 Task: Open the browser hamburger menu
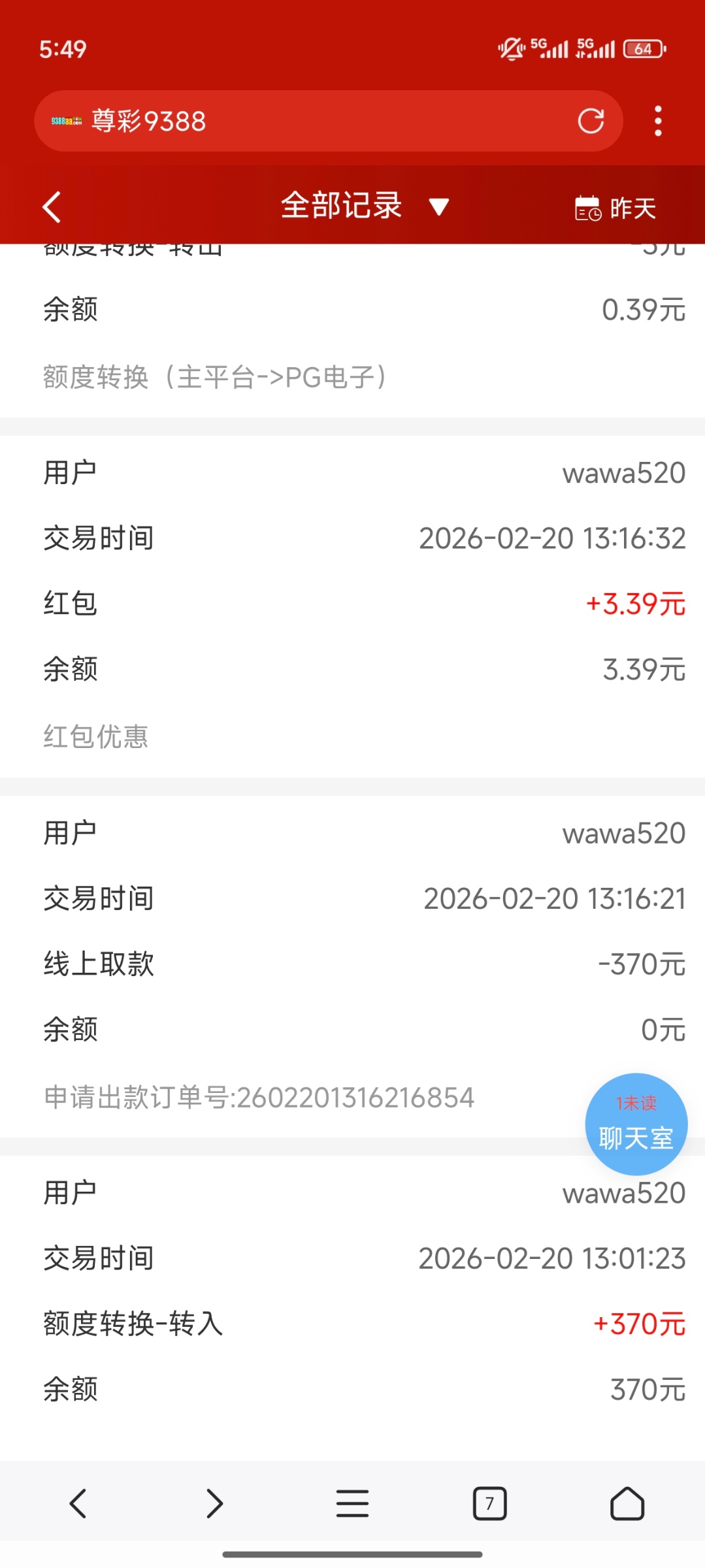(352, 1503)
